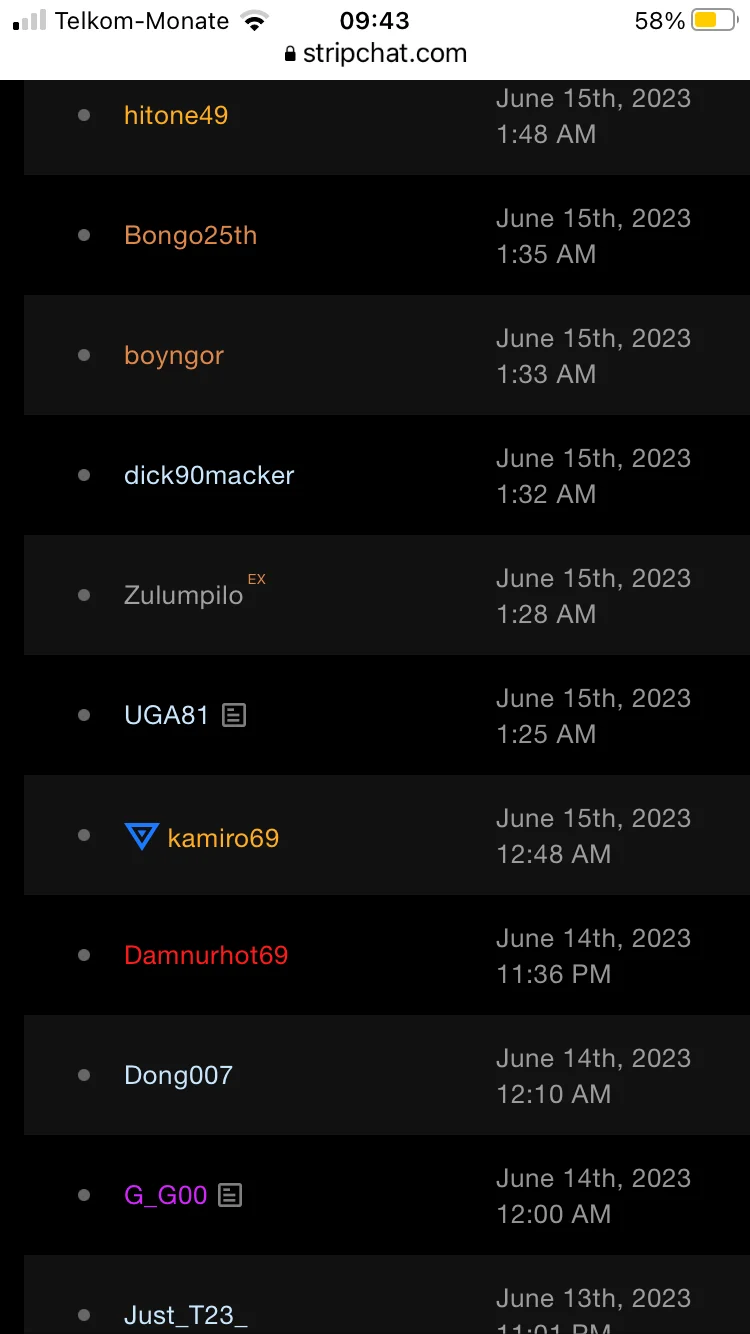Screen dimensions: 750x1334
Task: View the user boyngor
Action: click(x=174, y=355)
